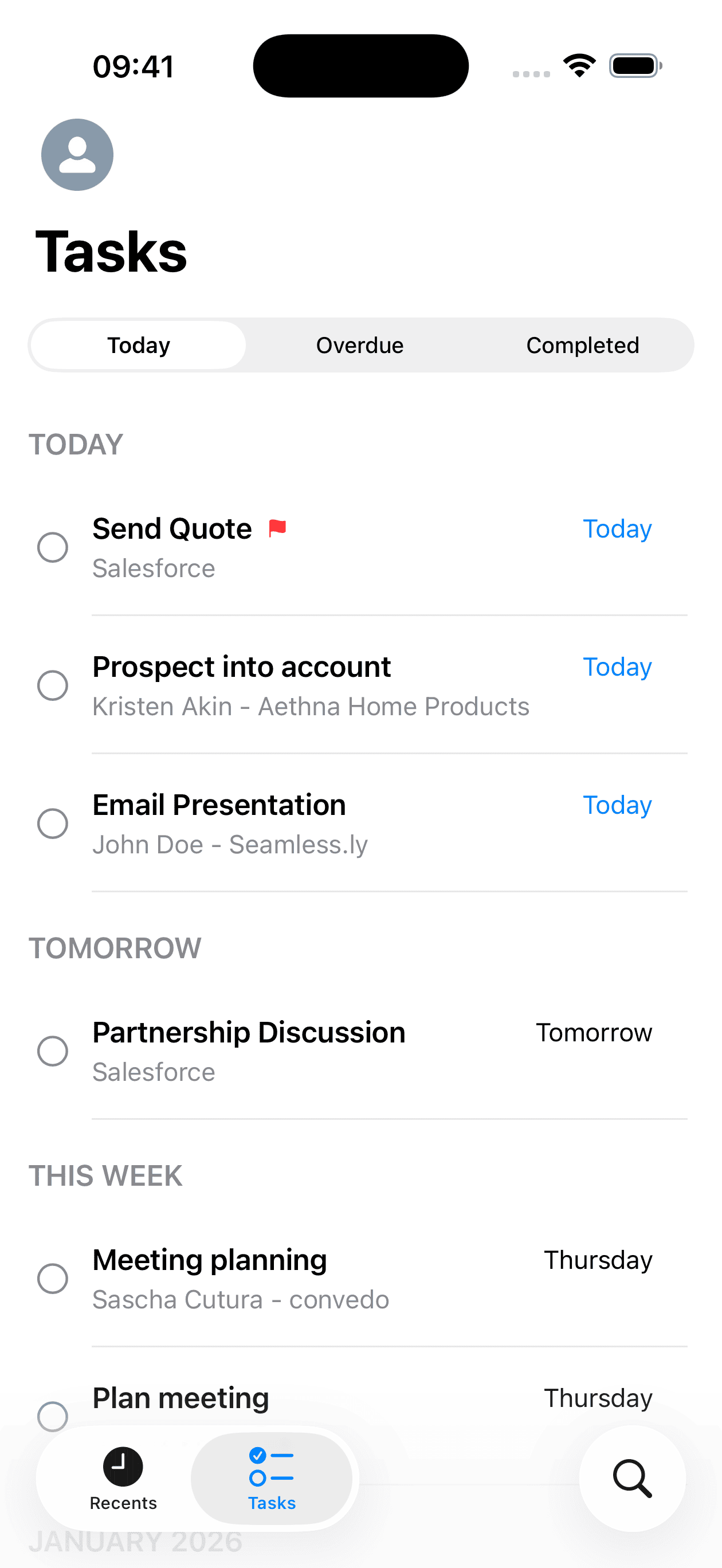Mark Plan meeting complete
The width and height of the screenshot is (722, 1568).
pos(53,1417)
